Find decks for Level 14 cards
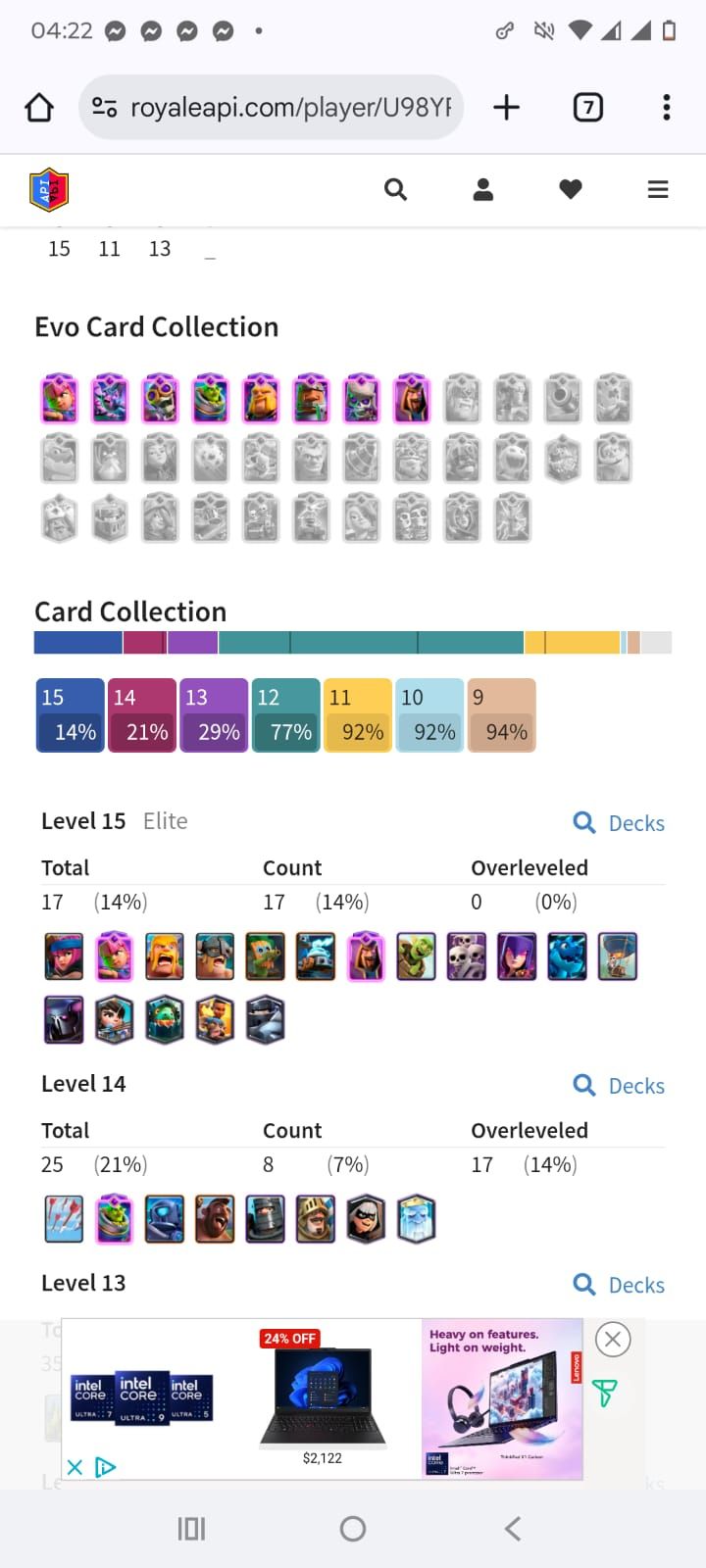The image size is (706, 1568). click(x=619, y=1086)
